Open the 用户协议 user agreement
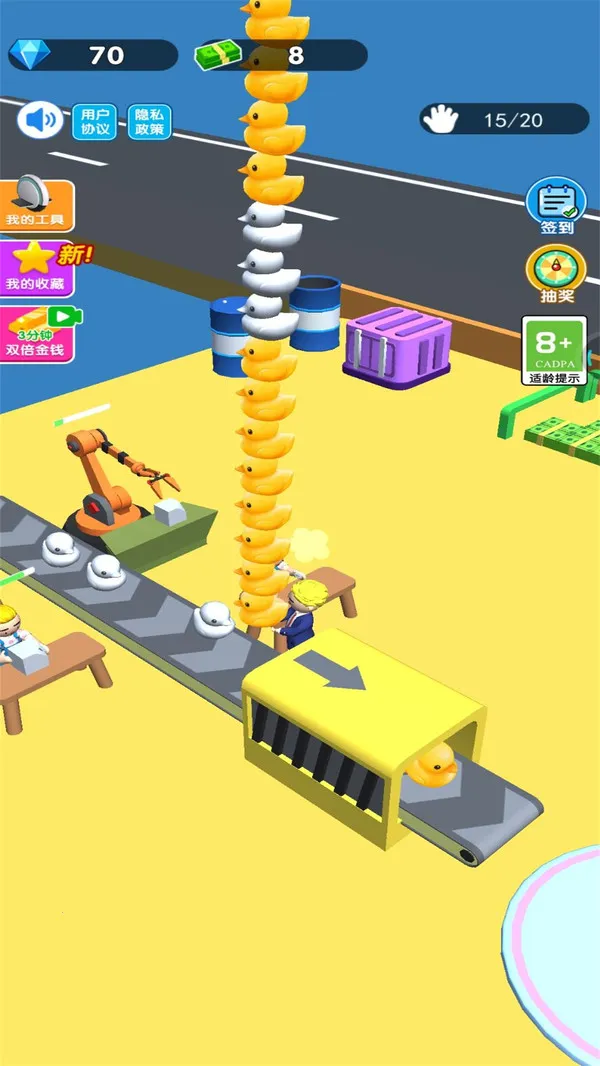 click(95, 122)
